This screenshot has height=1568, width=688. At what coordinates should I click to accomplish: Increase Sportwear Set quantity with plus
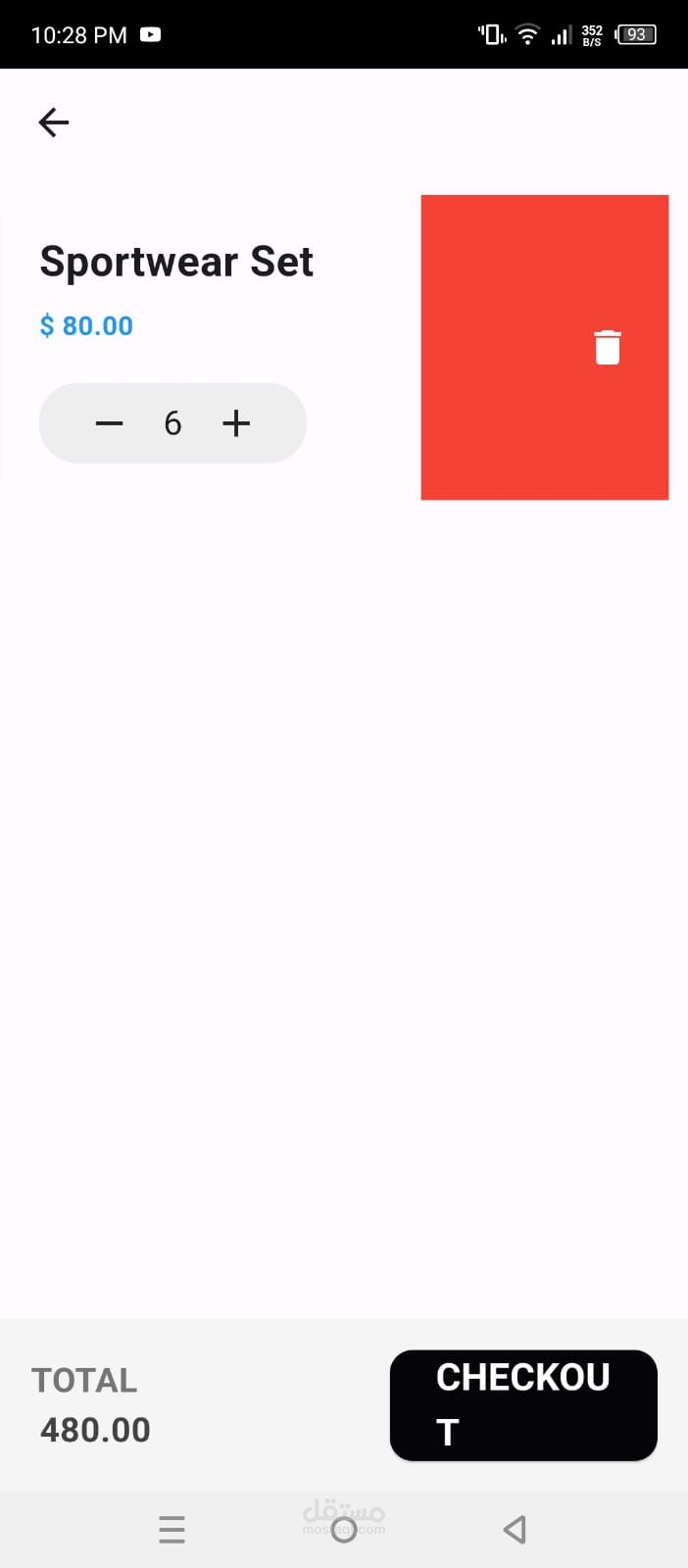(x=236, y=423)
